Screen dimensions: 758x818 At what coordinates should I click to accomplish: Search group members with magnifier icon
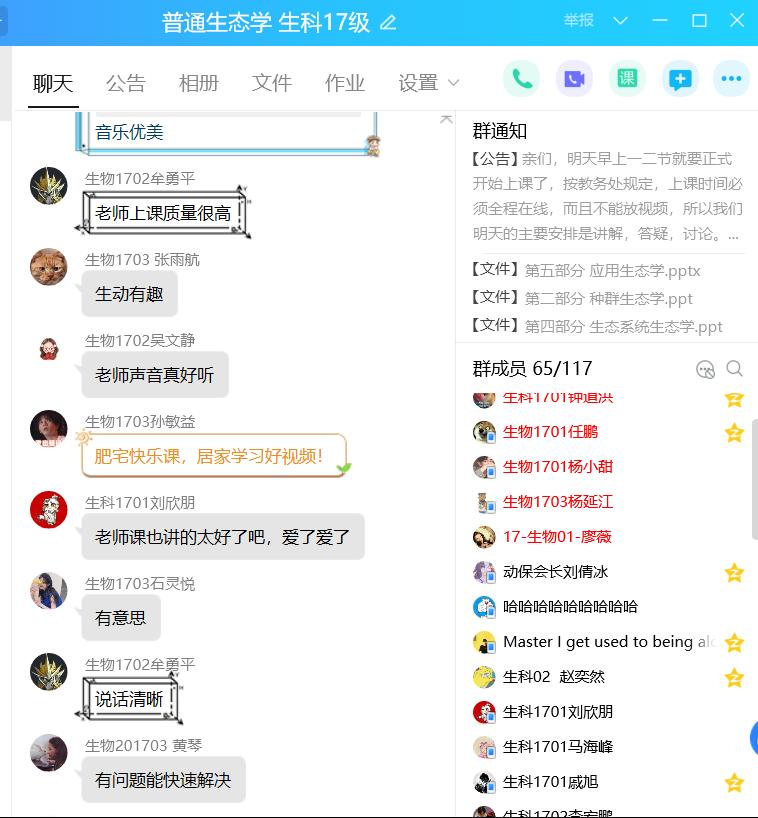[734, 369]
